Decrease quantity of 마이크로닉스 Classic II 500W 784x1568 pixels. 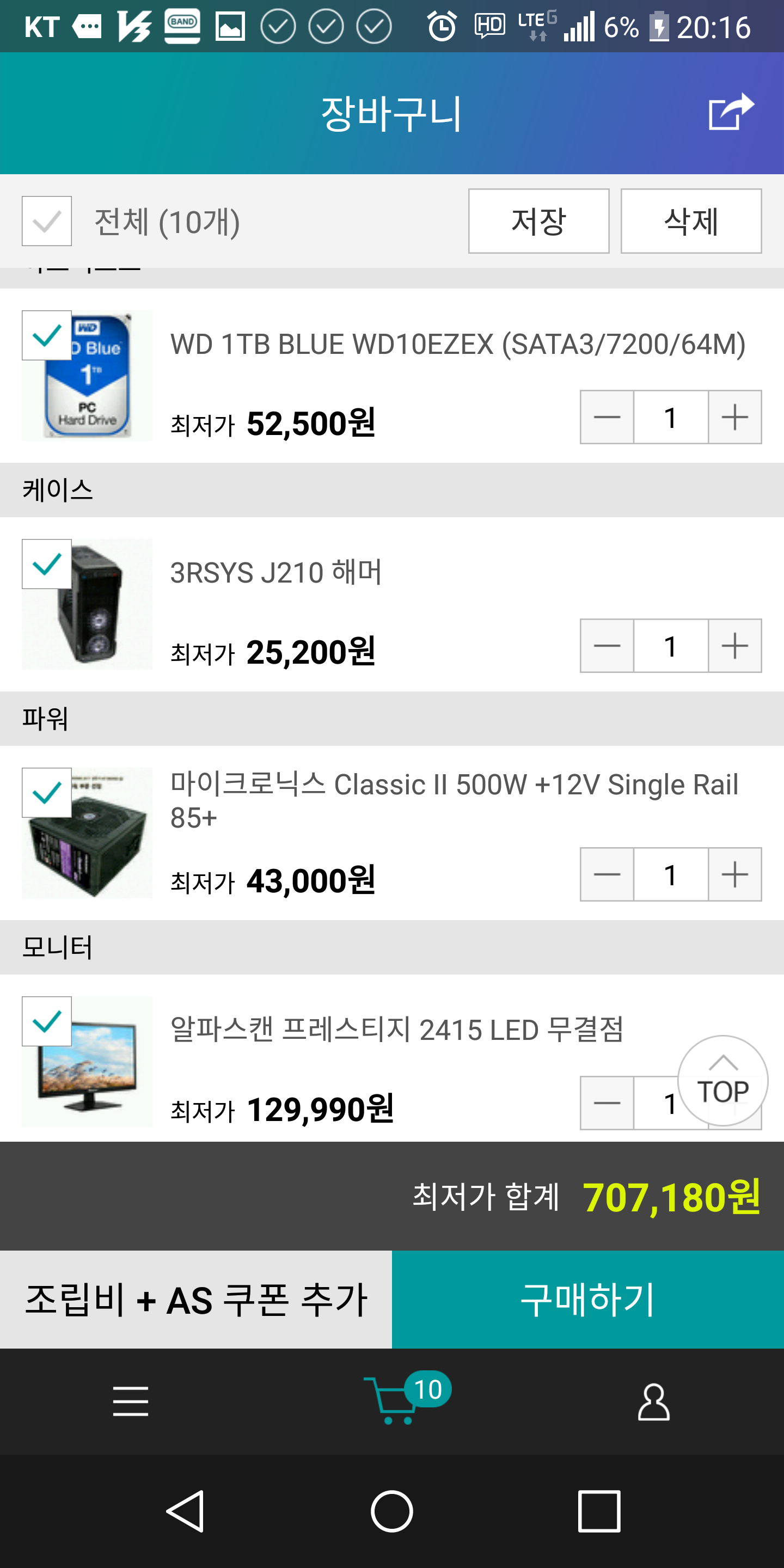pyautogui.click(x=607, y=874)
